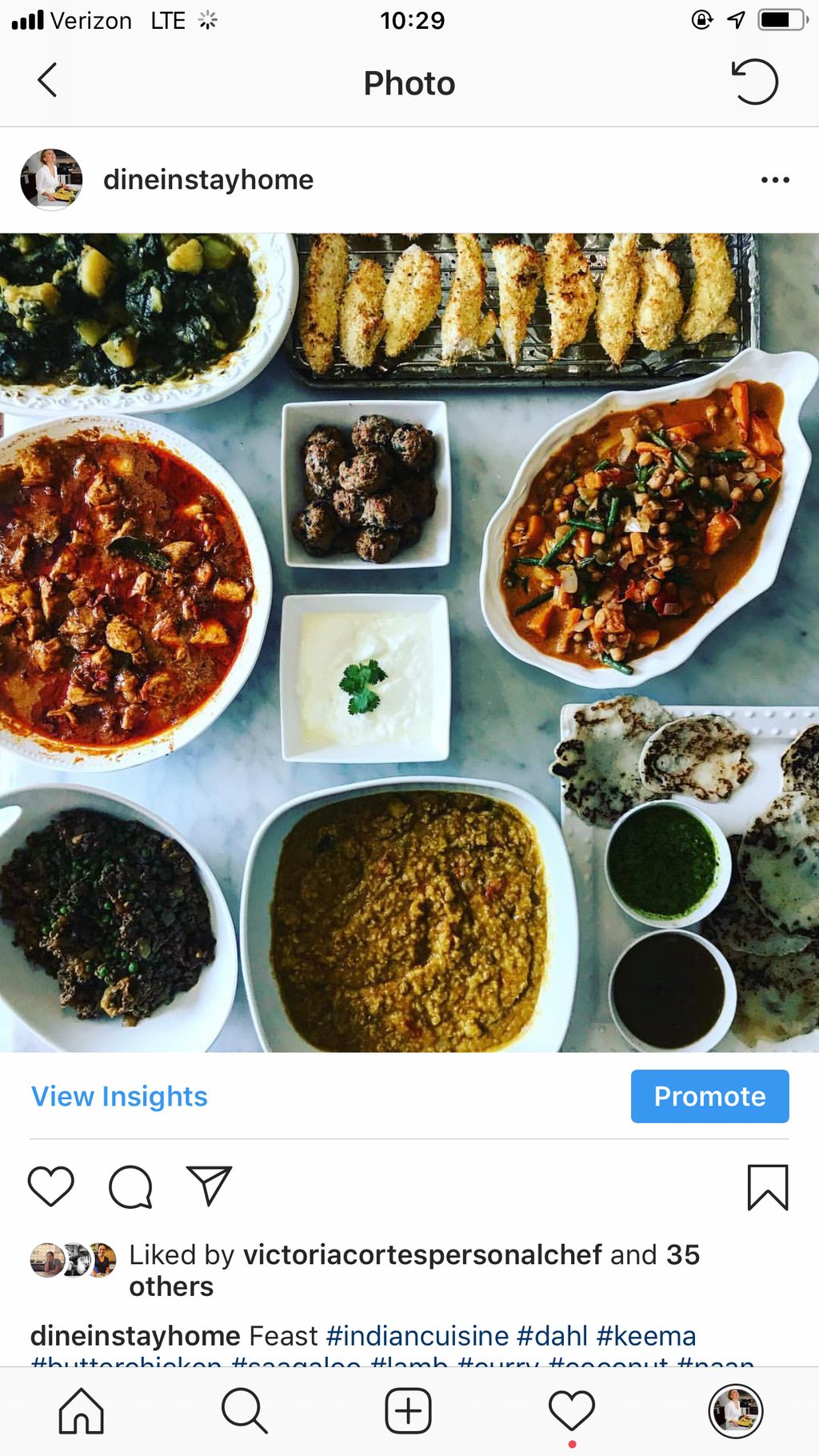
Task: Tap the refresh icon in header
Action: [x=754, y=82]
